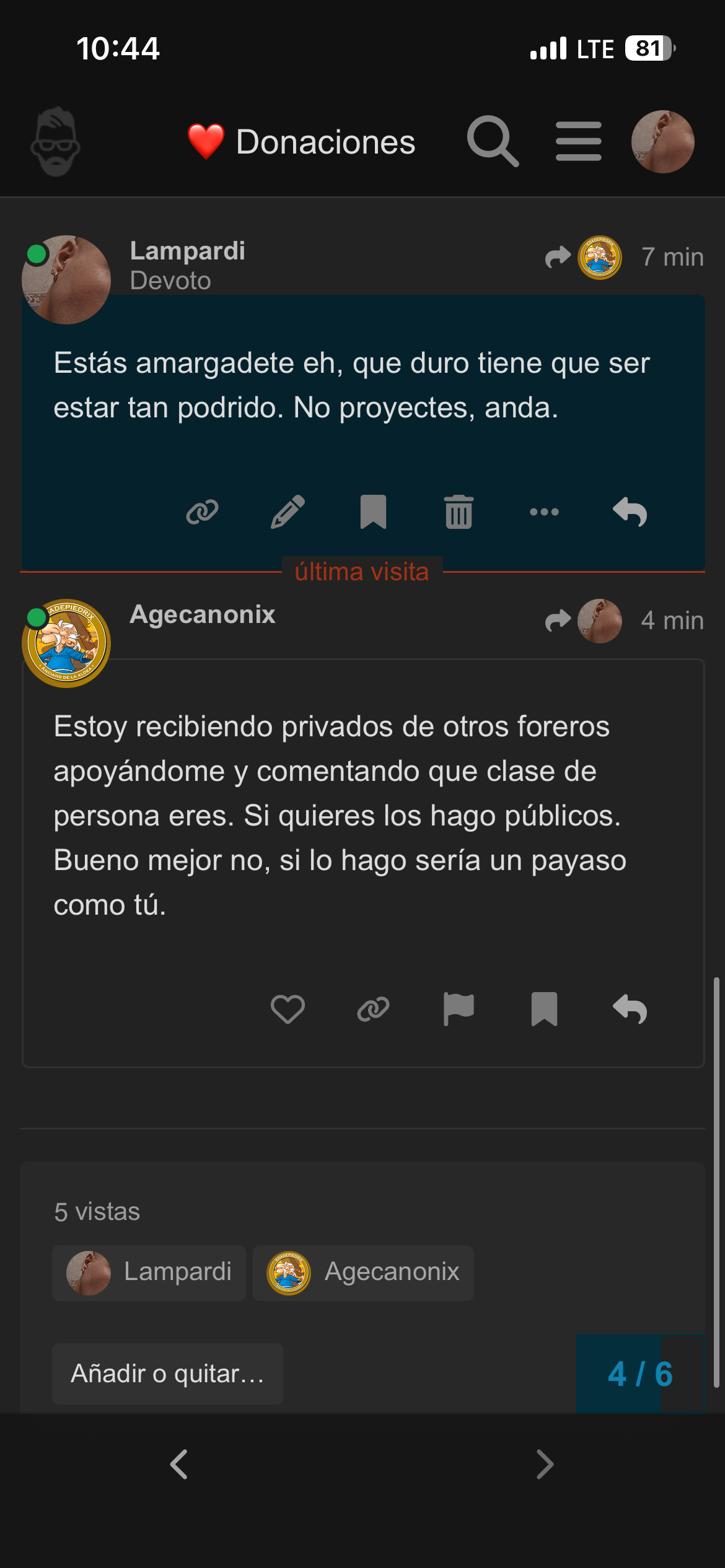The image size is (725, 1568).
Task: Open the Donaciones link
Action: [x=302, y=142]
